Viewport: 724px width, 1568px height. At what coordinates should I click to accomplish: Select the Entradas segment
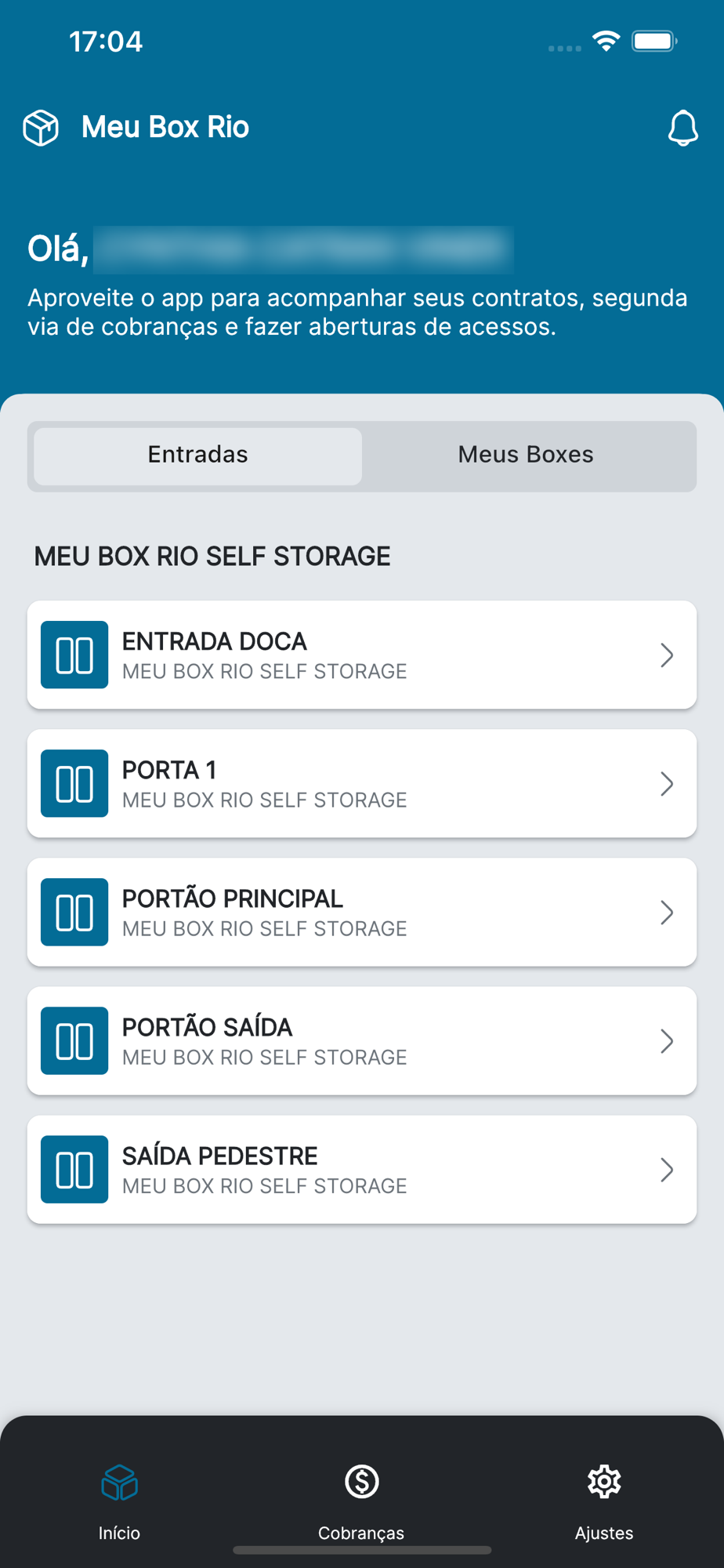(x=198, y=456)
